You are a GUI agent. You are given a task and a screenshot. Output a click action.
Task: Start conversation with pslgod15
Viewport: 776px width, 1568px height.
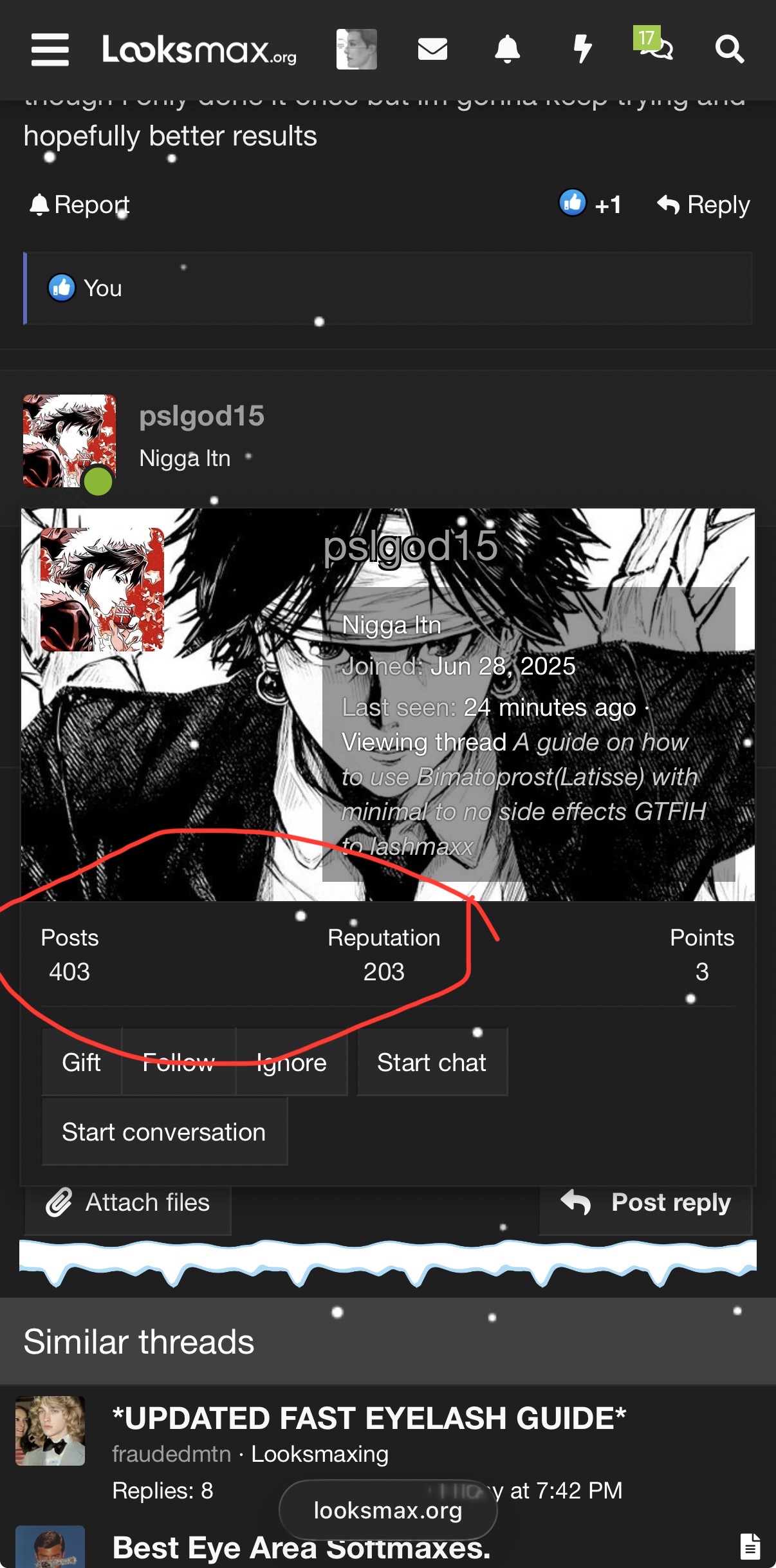[164, 1132]
